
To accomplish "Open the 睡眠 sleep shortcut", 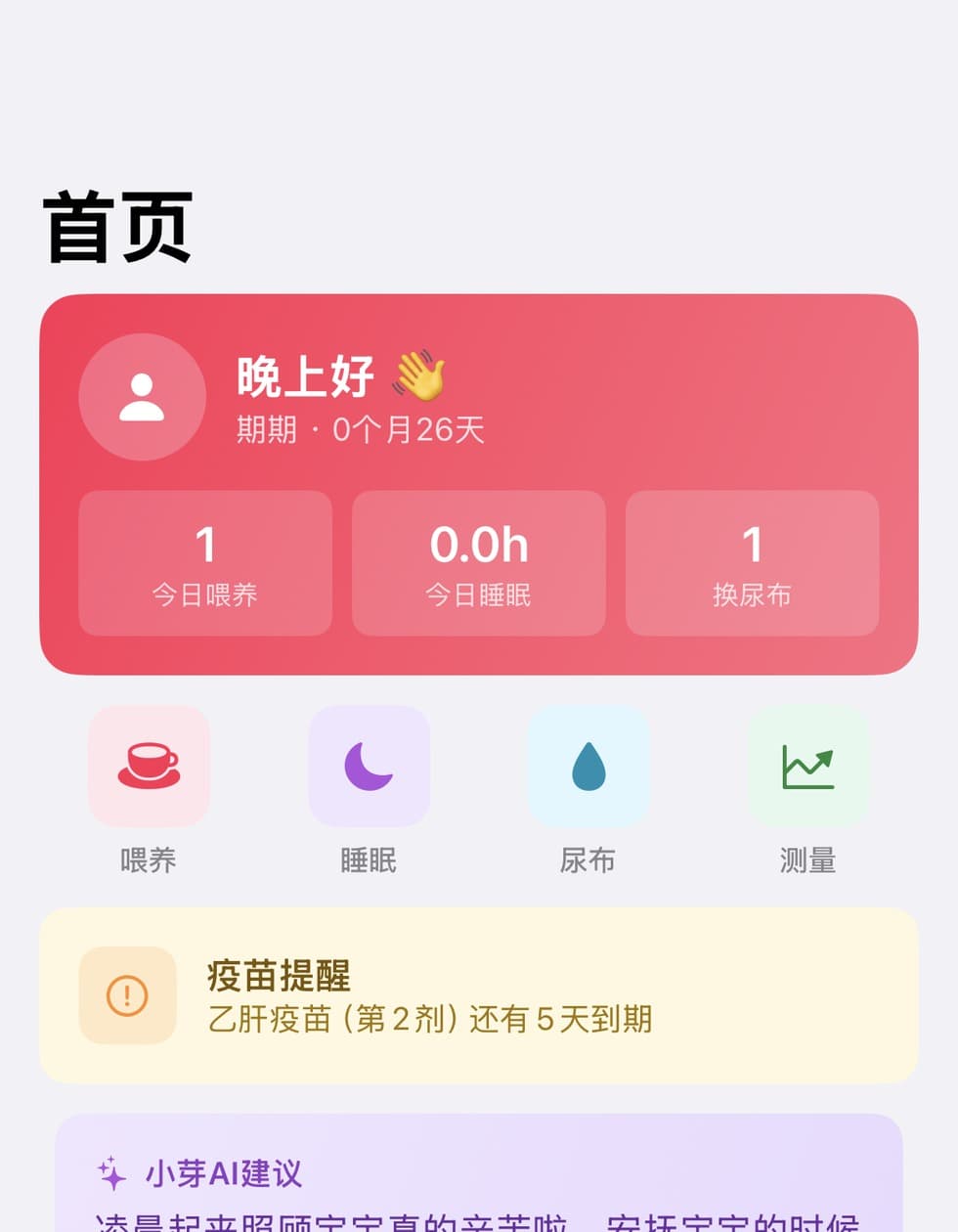I will pyautogui.click(x=369, y=766).
